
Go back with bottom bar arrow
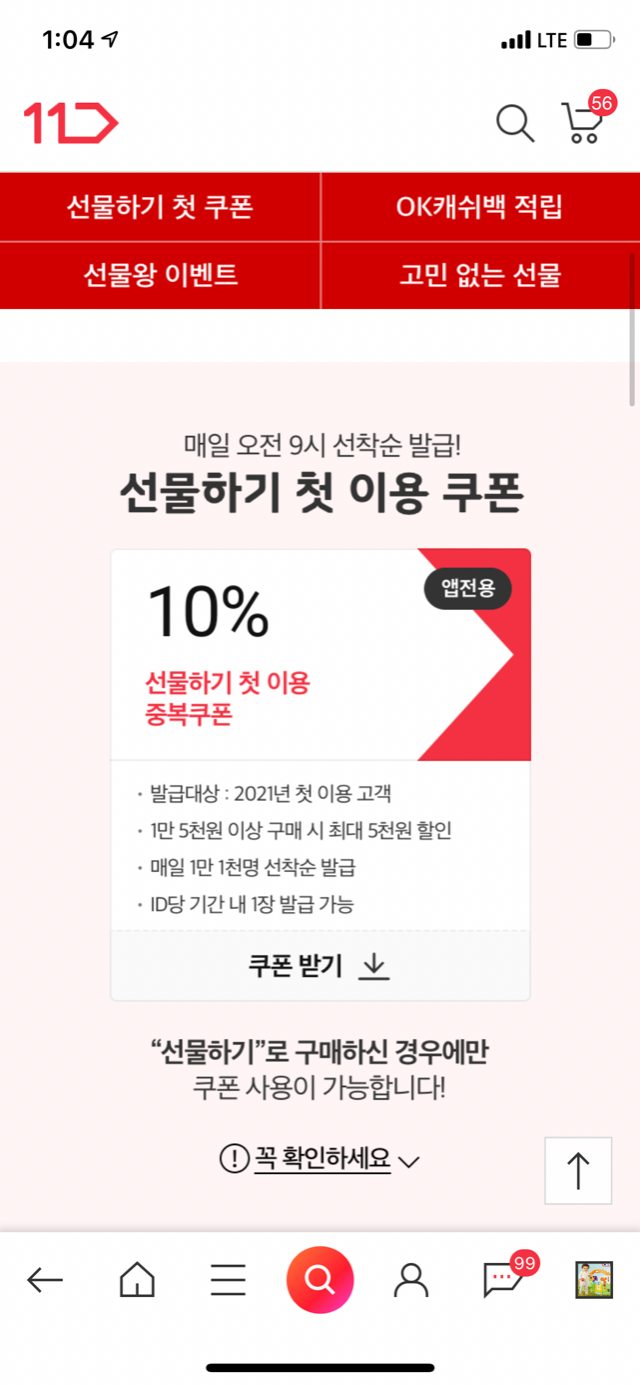(x=45, y=1279)
